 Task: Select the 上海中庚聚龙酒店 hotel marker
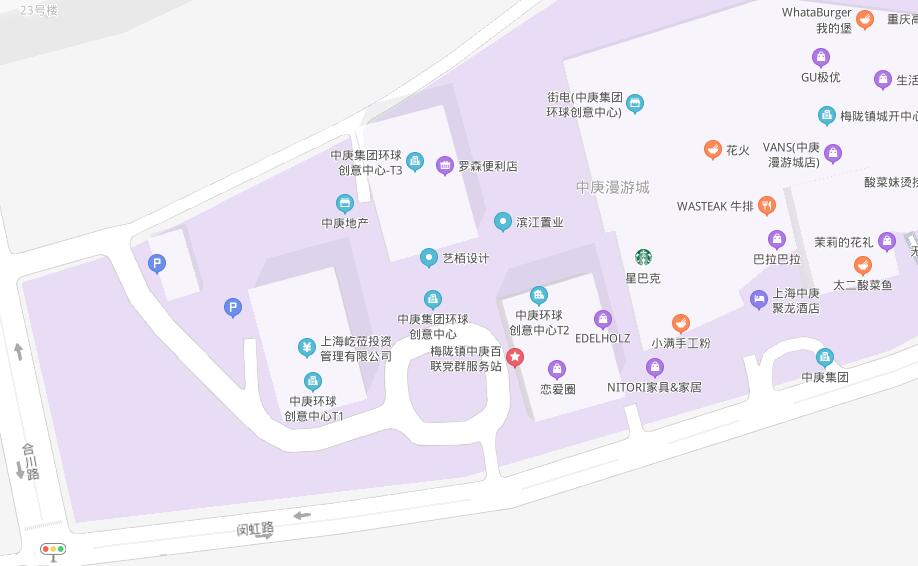coord(759,299)
